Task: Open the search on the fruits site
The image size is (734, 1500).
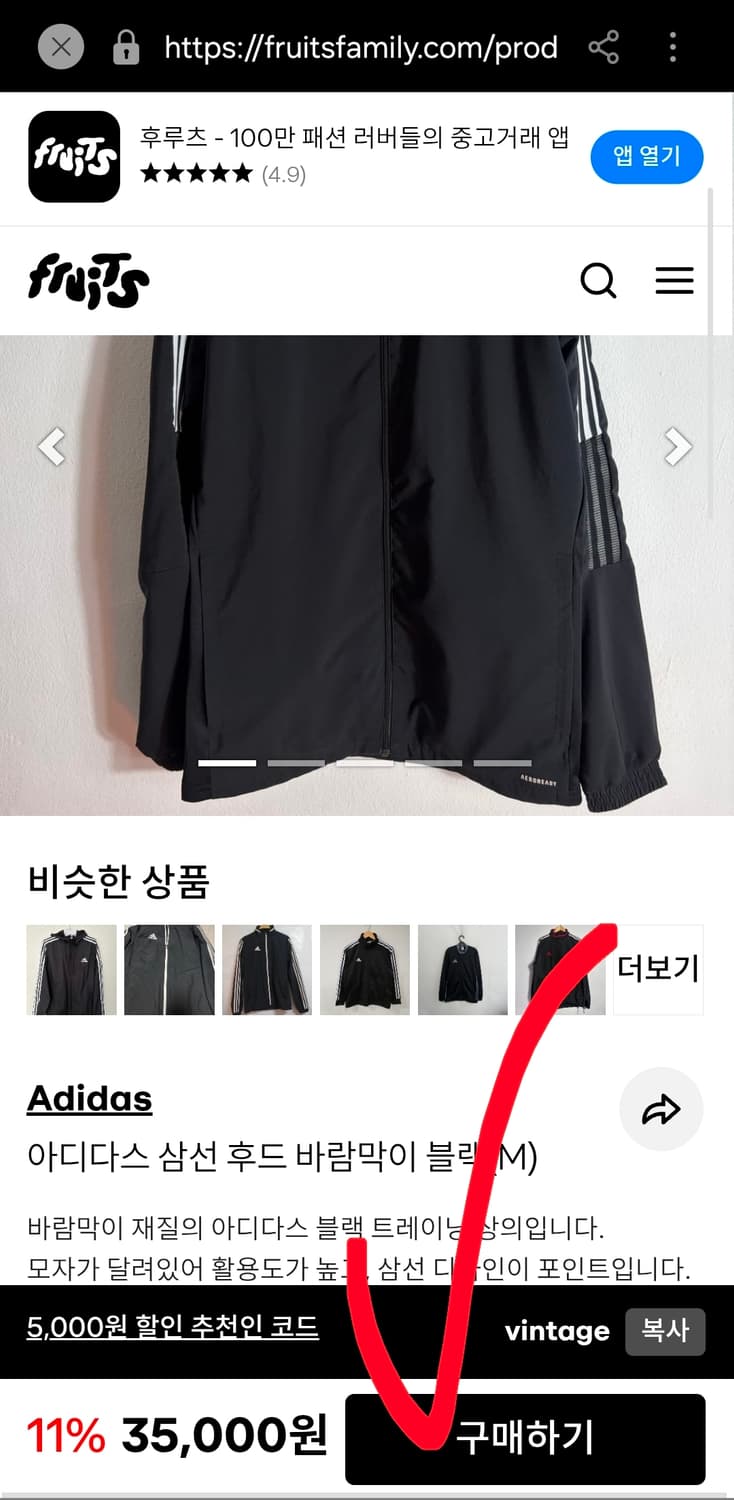Action: [599, 281]
